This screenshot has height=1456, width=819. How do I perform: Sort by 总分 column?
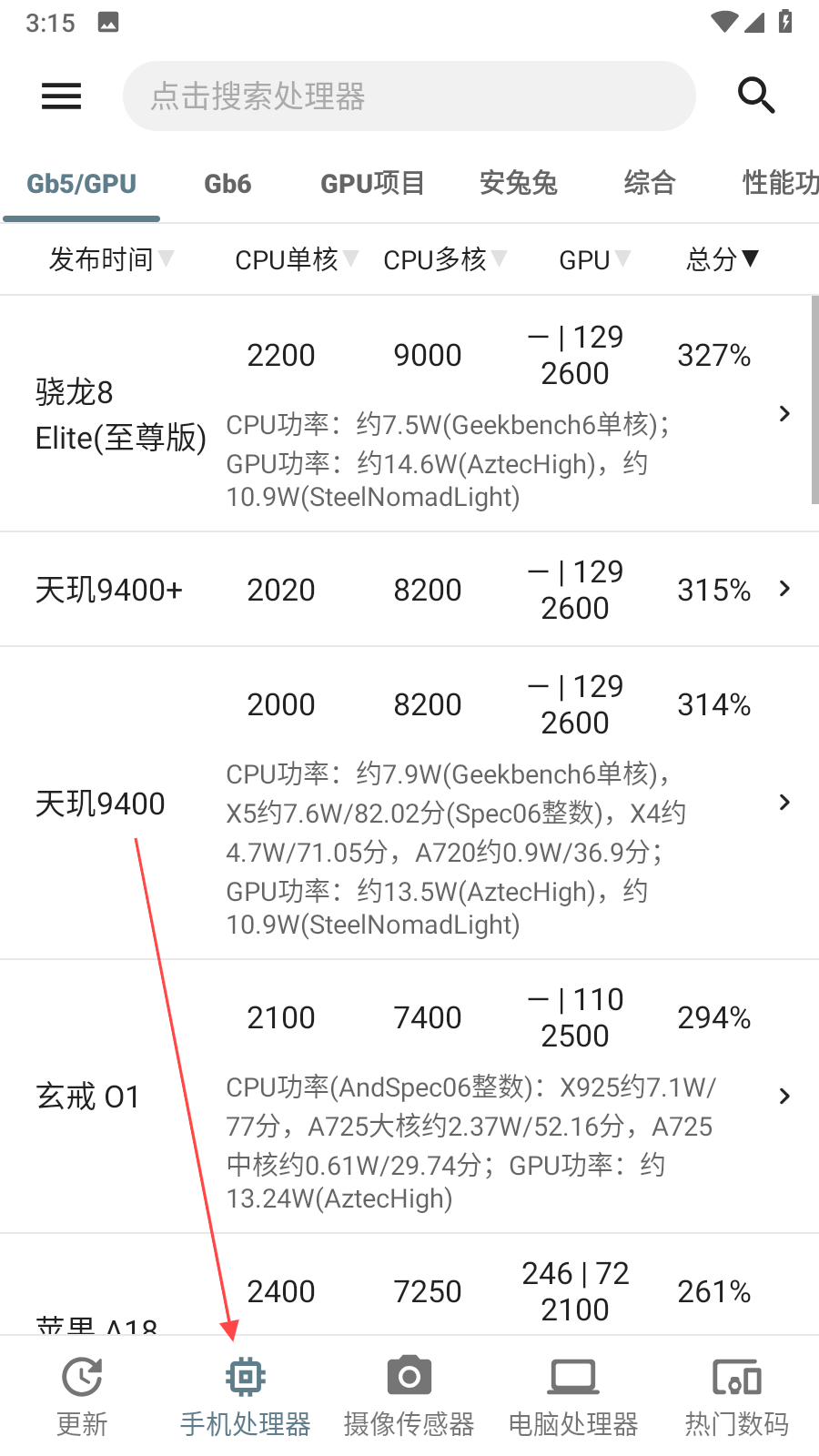722,259
